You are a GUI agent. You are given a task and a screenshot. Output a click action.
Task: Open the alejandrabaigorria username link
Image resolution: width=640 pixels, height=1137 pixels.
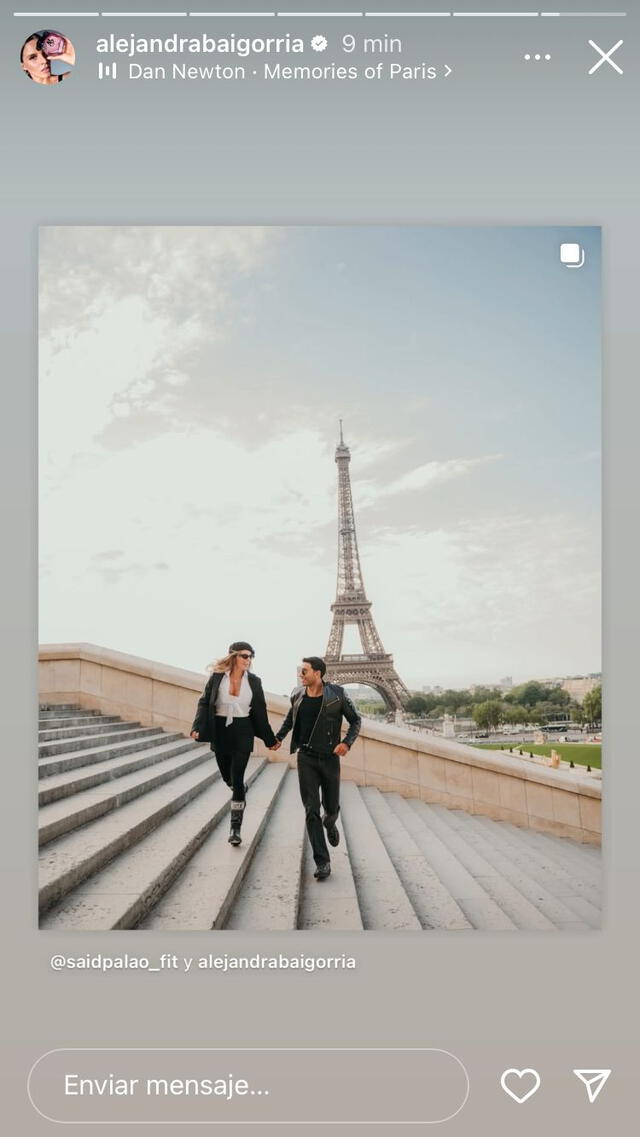click(200, 44)
